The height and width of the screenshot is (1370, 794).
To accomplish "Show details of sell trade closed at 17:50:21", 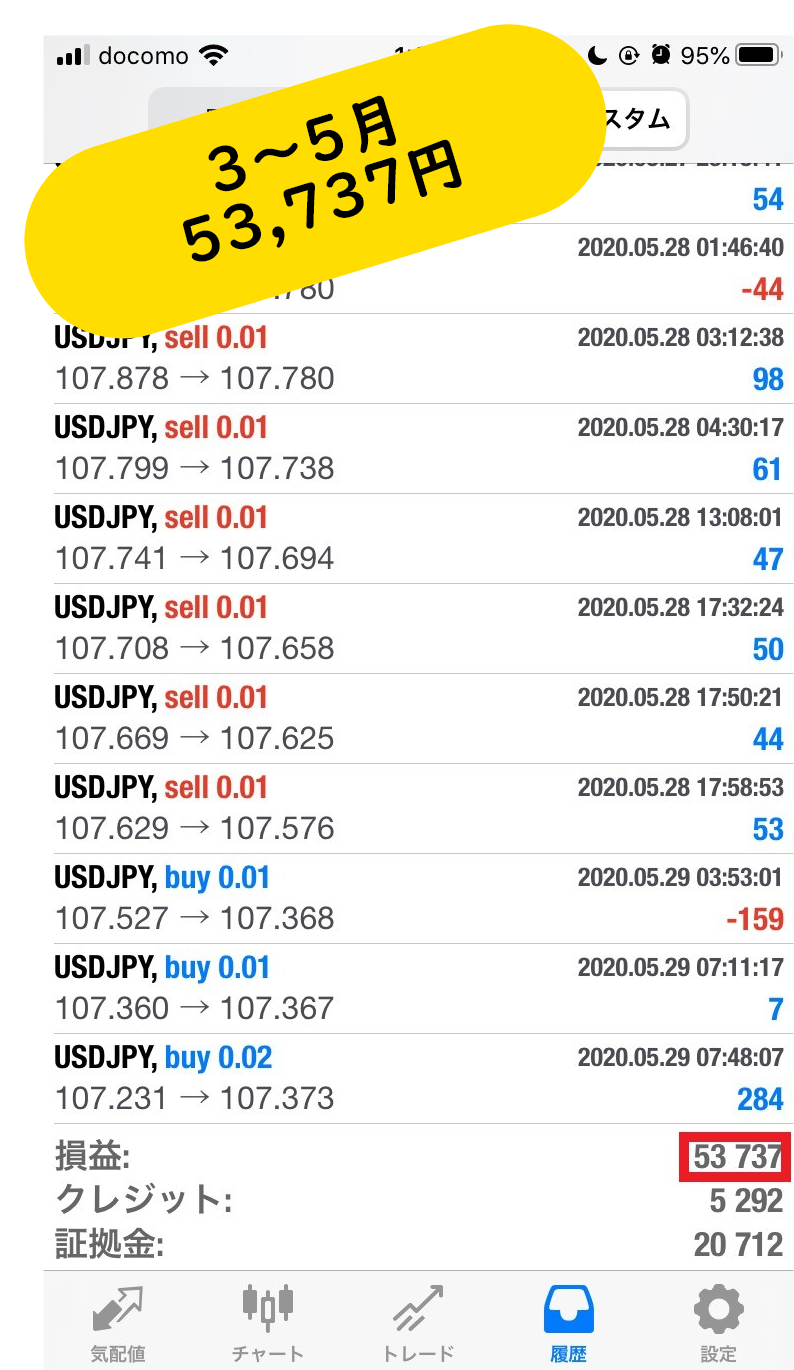I will point(418,718).
